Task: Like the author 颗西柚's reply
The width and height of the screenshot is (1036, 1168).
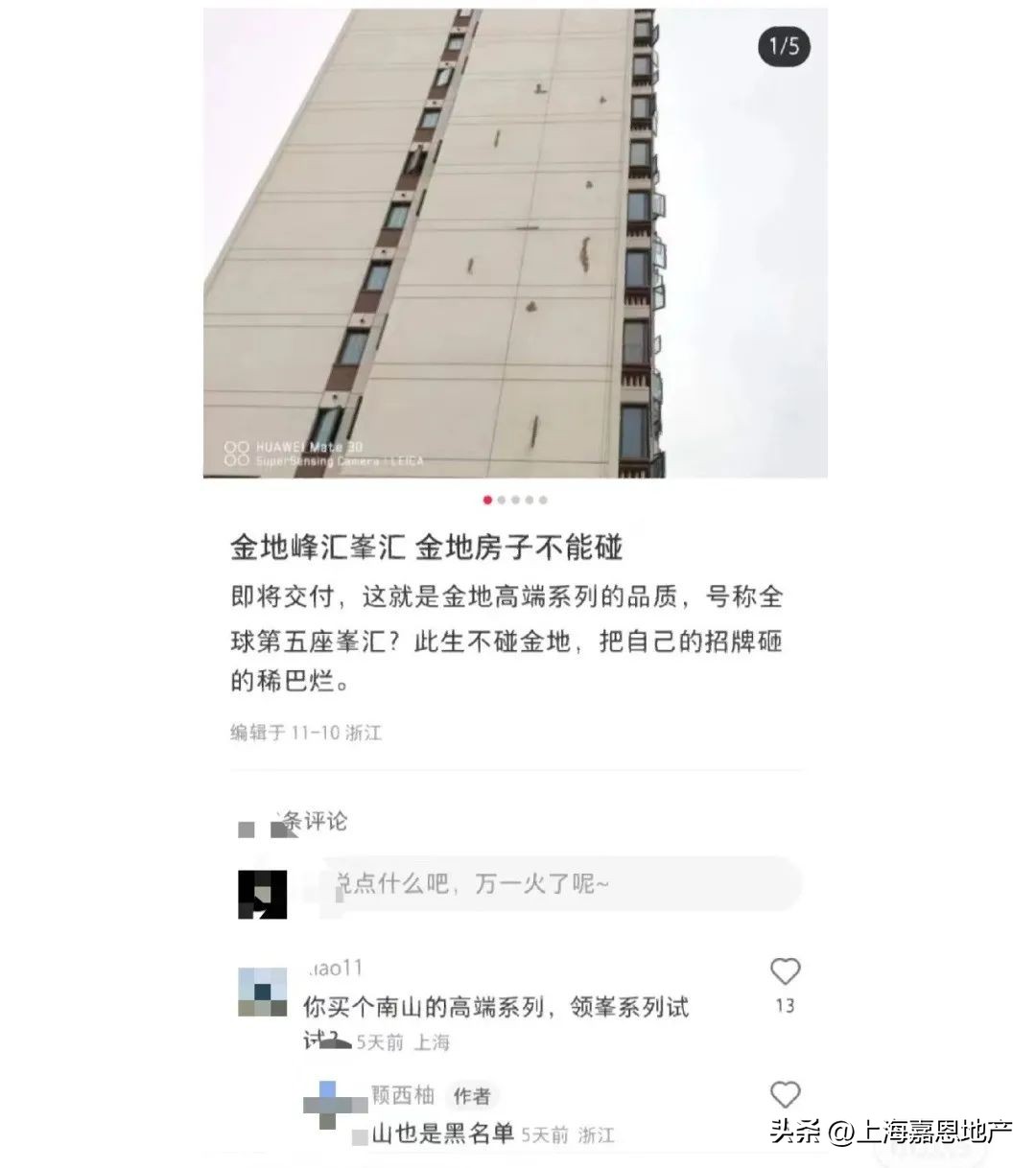Action: [x=786, y=1094]
